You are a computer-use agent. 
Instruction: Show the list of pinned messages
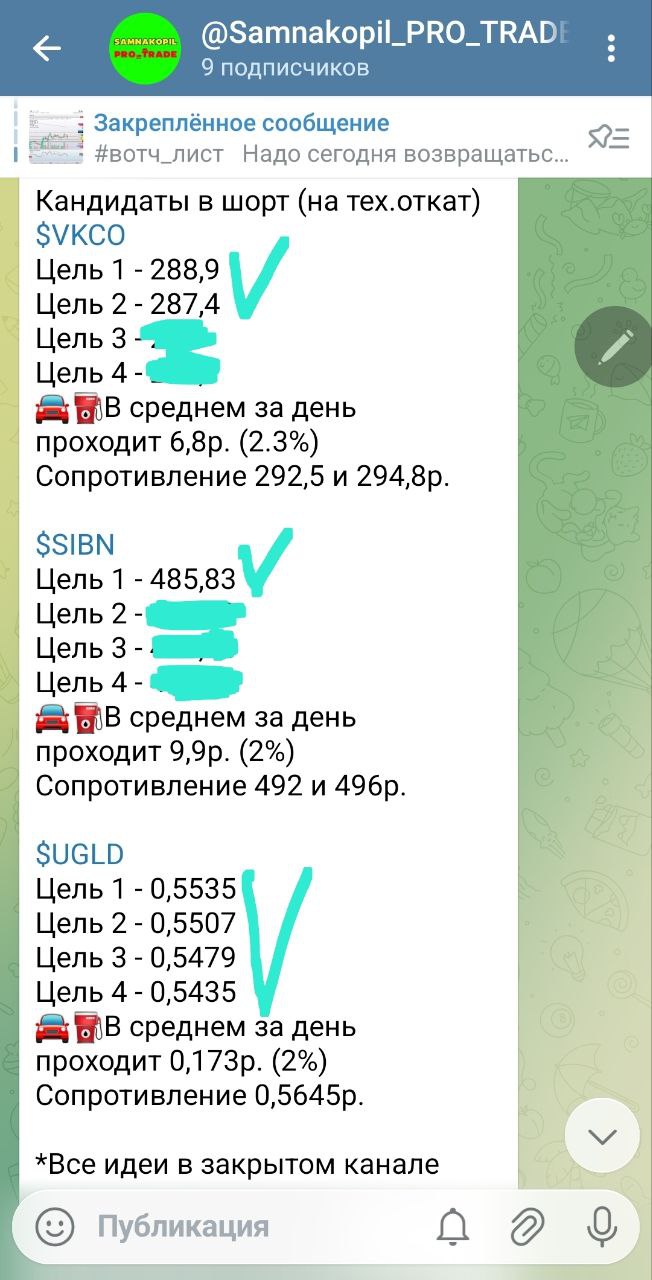coord(608,138)
